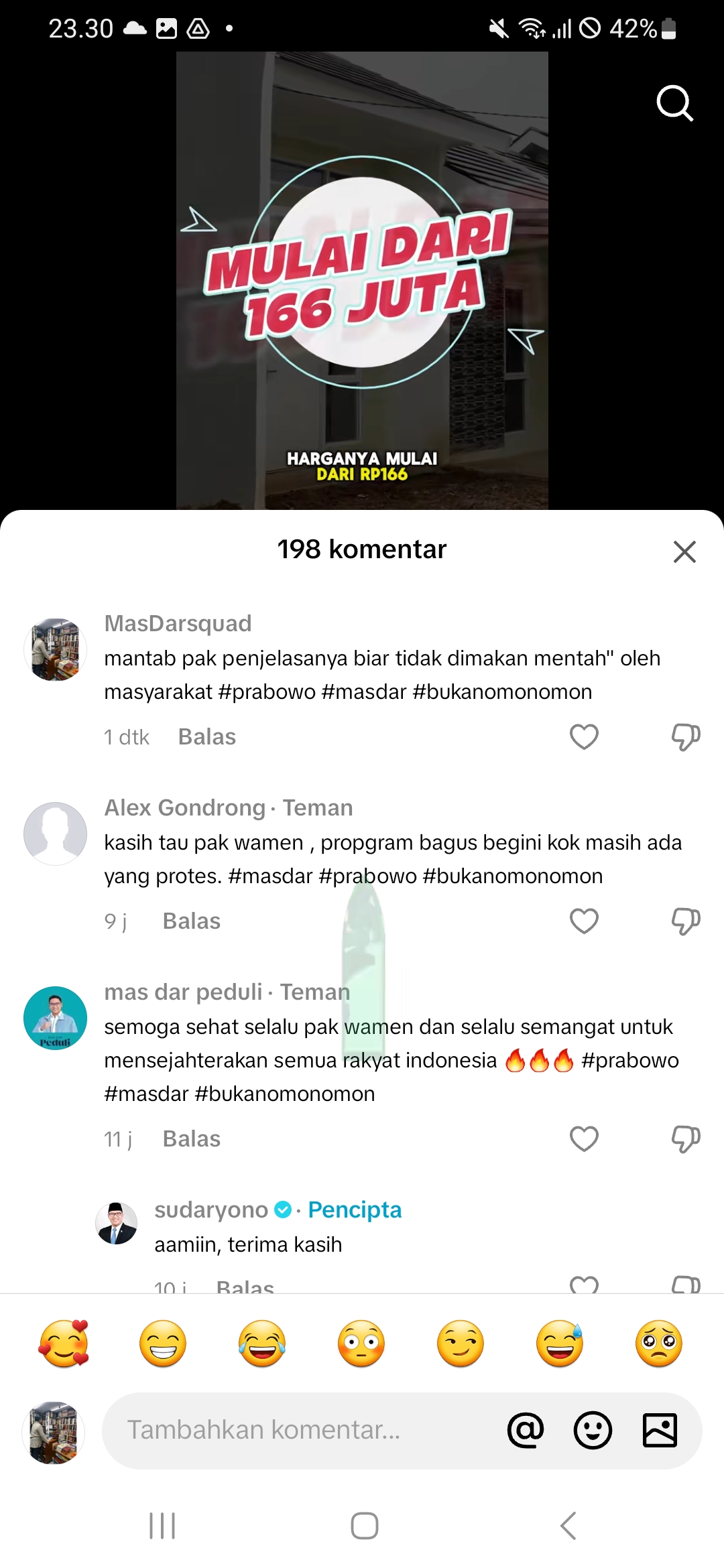Dislike Alex Gondrong's comment

coord(686,921)
